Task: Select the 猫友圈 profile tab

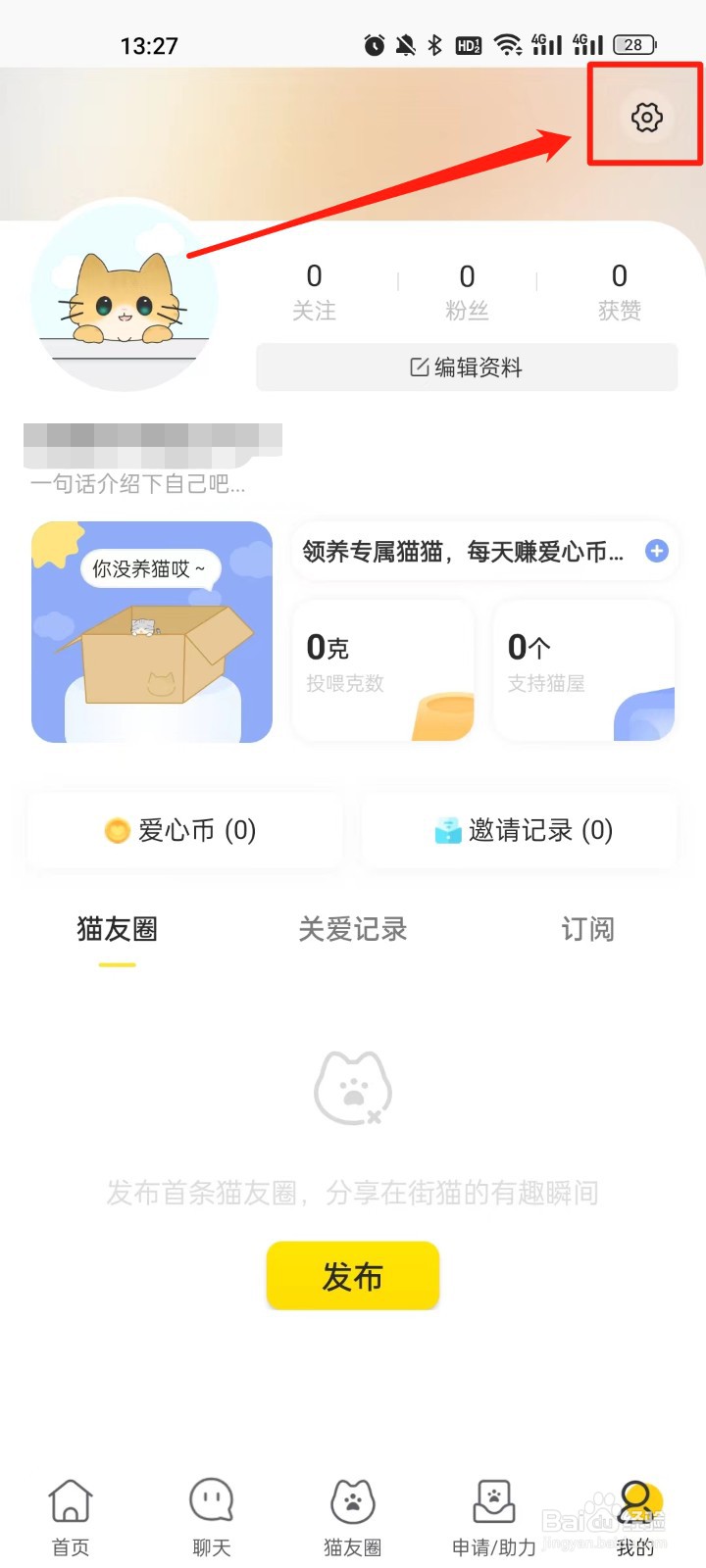Action: 117,929
